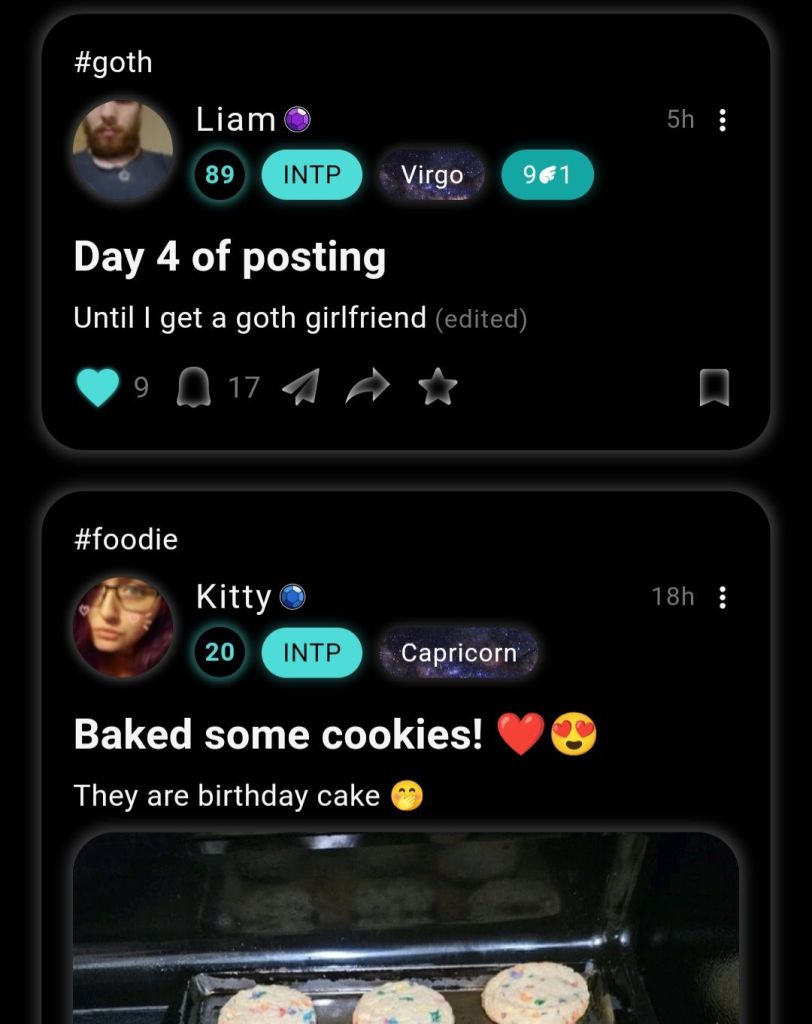The image size is (812, 1024).
Task: Tap Kitty's Capricorn zodiac chip
Action: (x=459, y=653)
